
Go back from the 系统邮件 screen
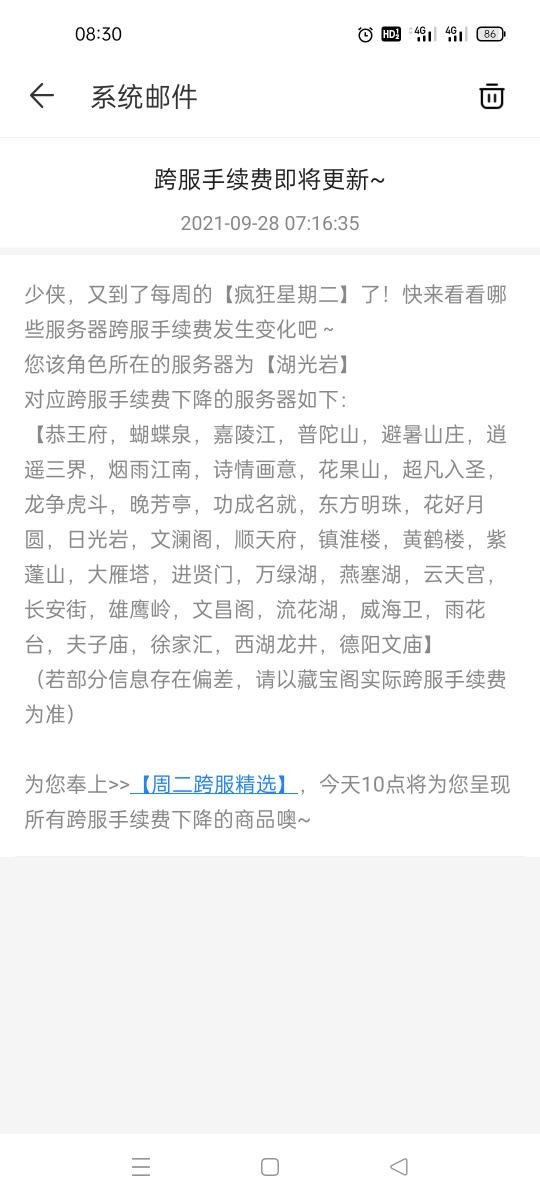tap(41, 96)
